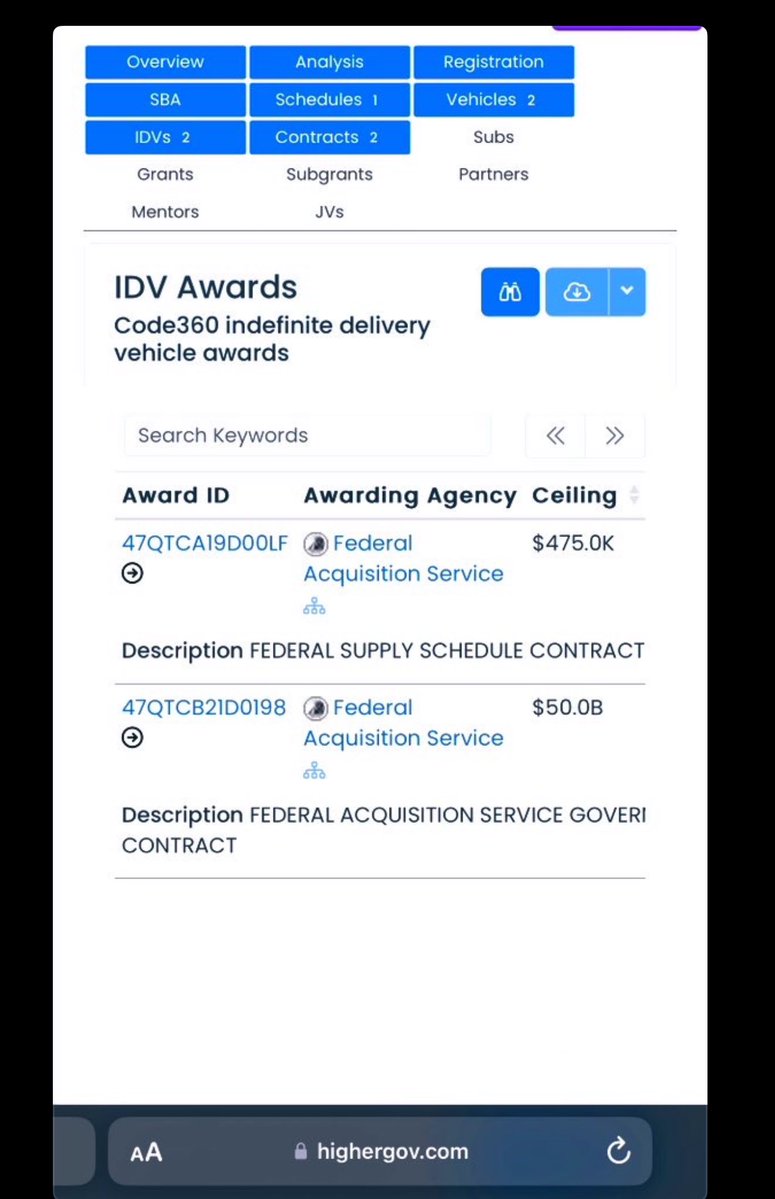Open award 47QTCA19D00LF
775x1199 pixels.
(205, 544)
